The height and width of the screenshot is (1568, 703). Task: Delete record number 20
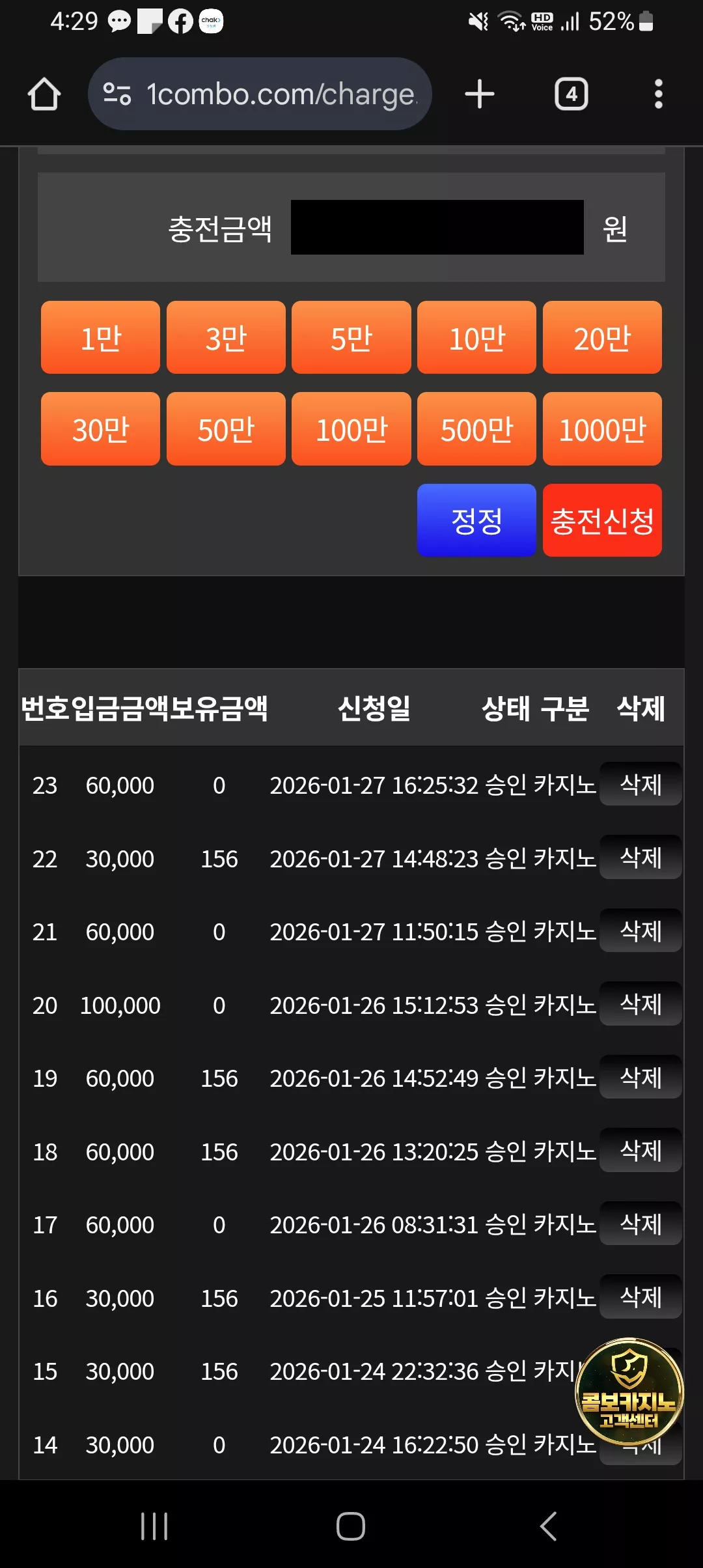coord(641,1004)
